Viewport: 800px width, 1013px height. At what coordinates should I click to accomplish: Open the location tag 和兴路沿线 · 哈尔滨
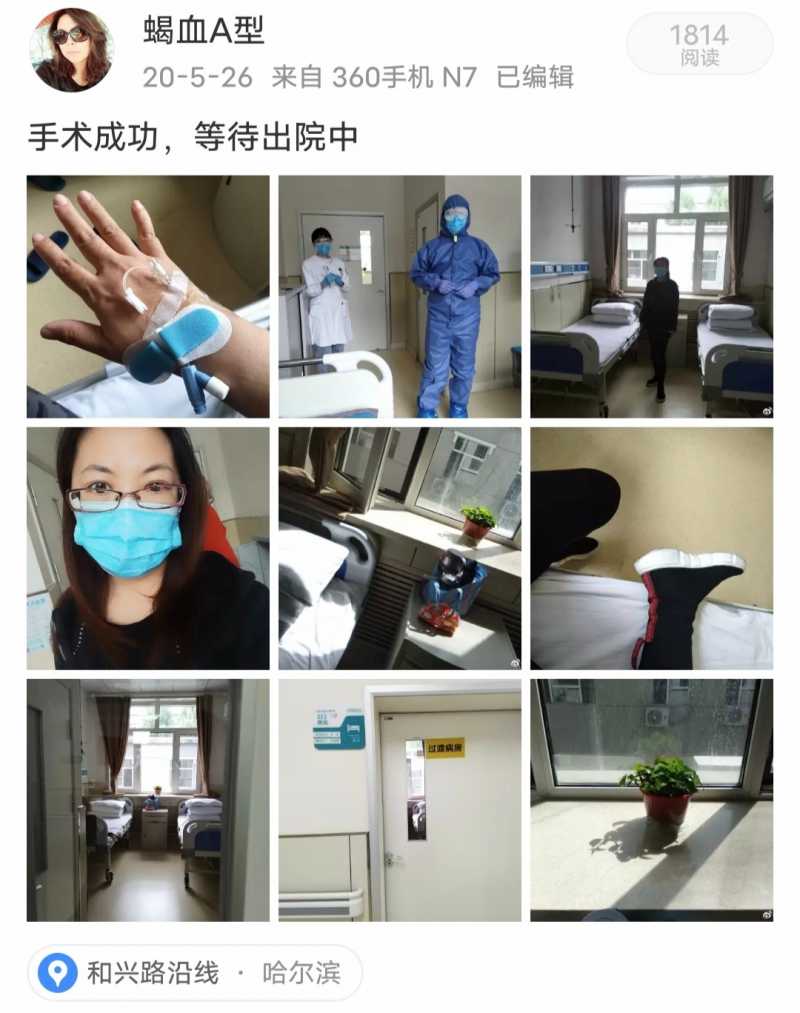[x=195, y=973]
